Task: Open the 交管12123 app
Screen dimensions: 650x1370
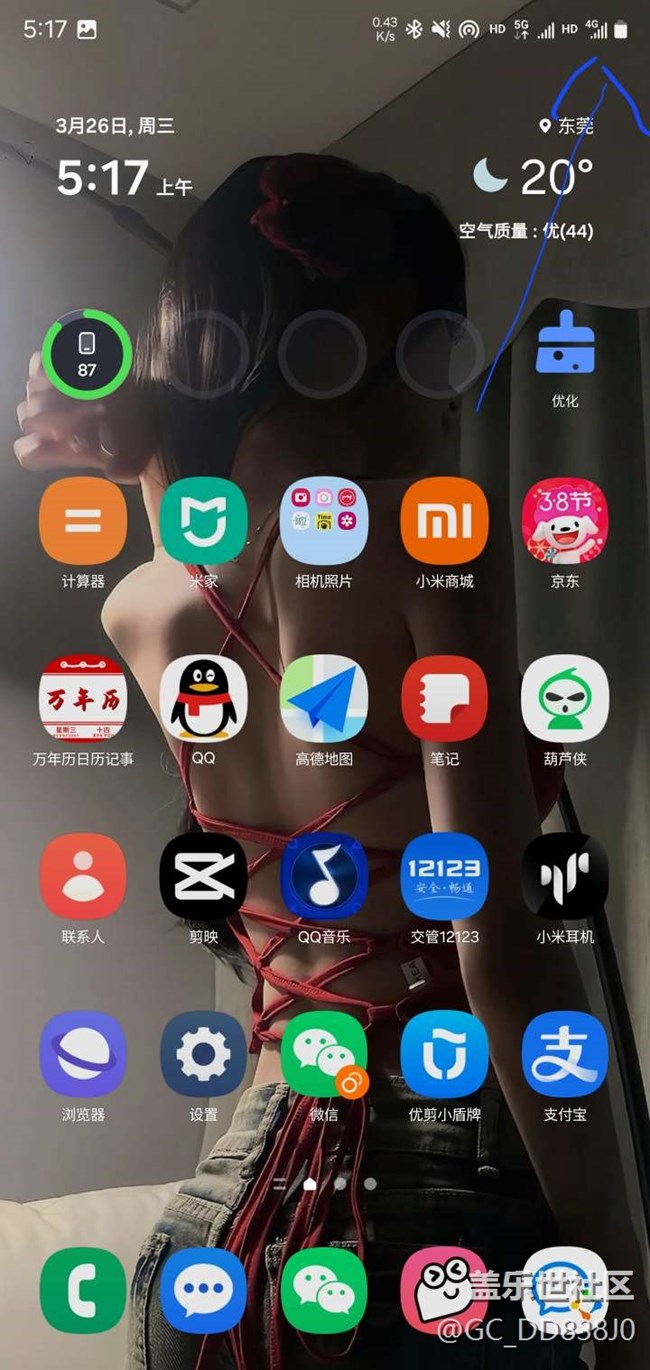Action: (445, 876)
